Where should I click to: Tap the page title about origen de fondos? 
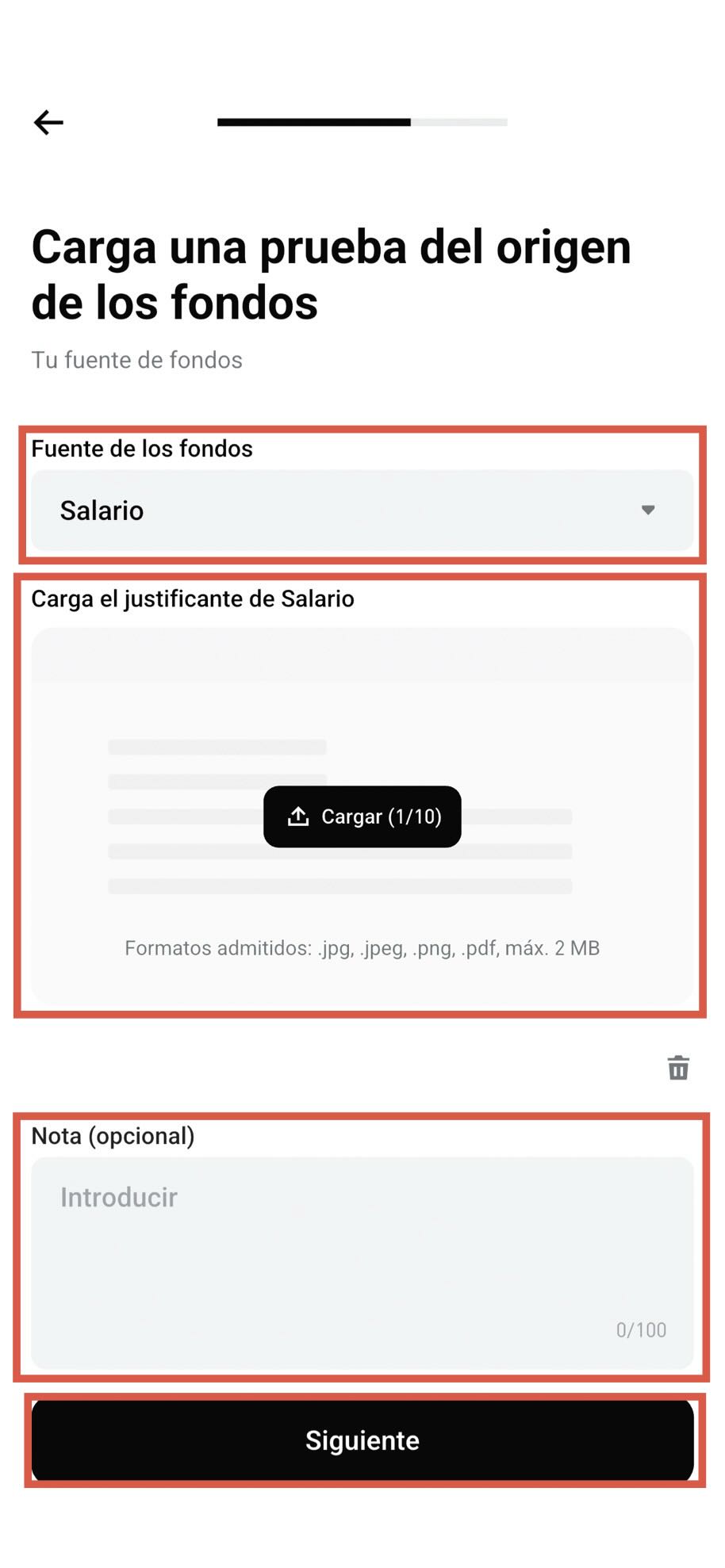pos(330,273)
